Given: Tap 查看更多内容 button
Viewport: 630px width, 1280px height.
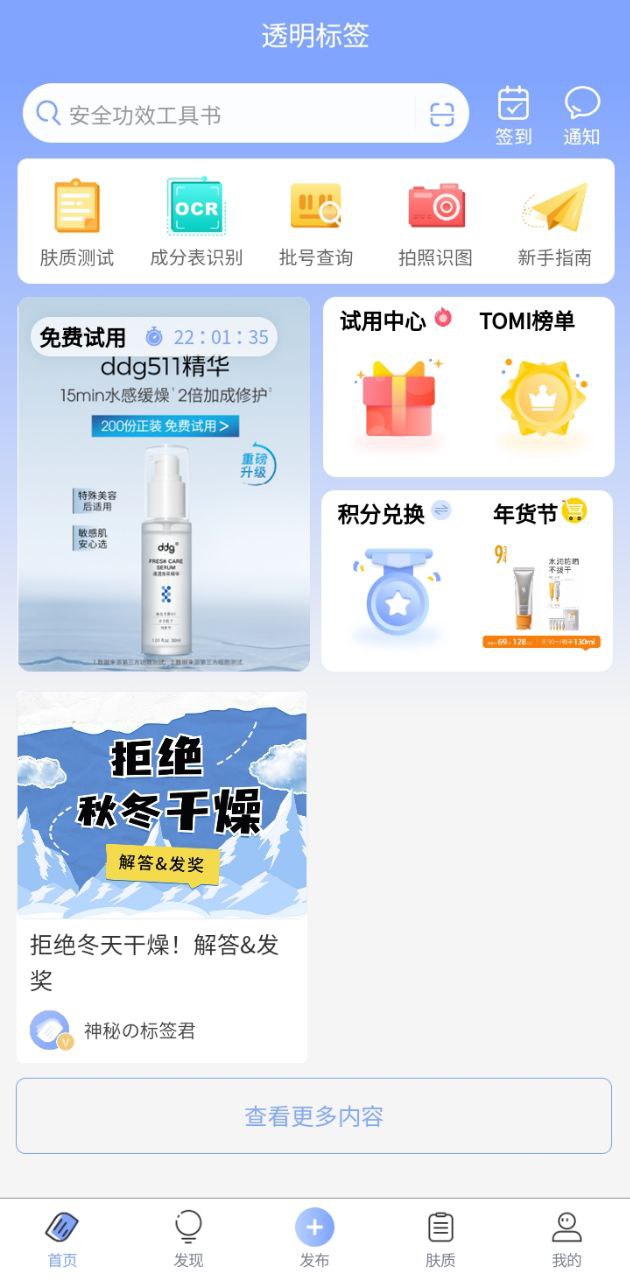Looking at the screenshot, I should (314, 1116).
